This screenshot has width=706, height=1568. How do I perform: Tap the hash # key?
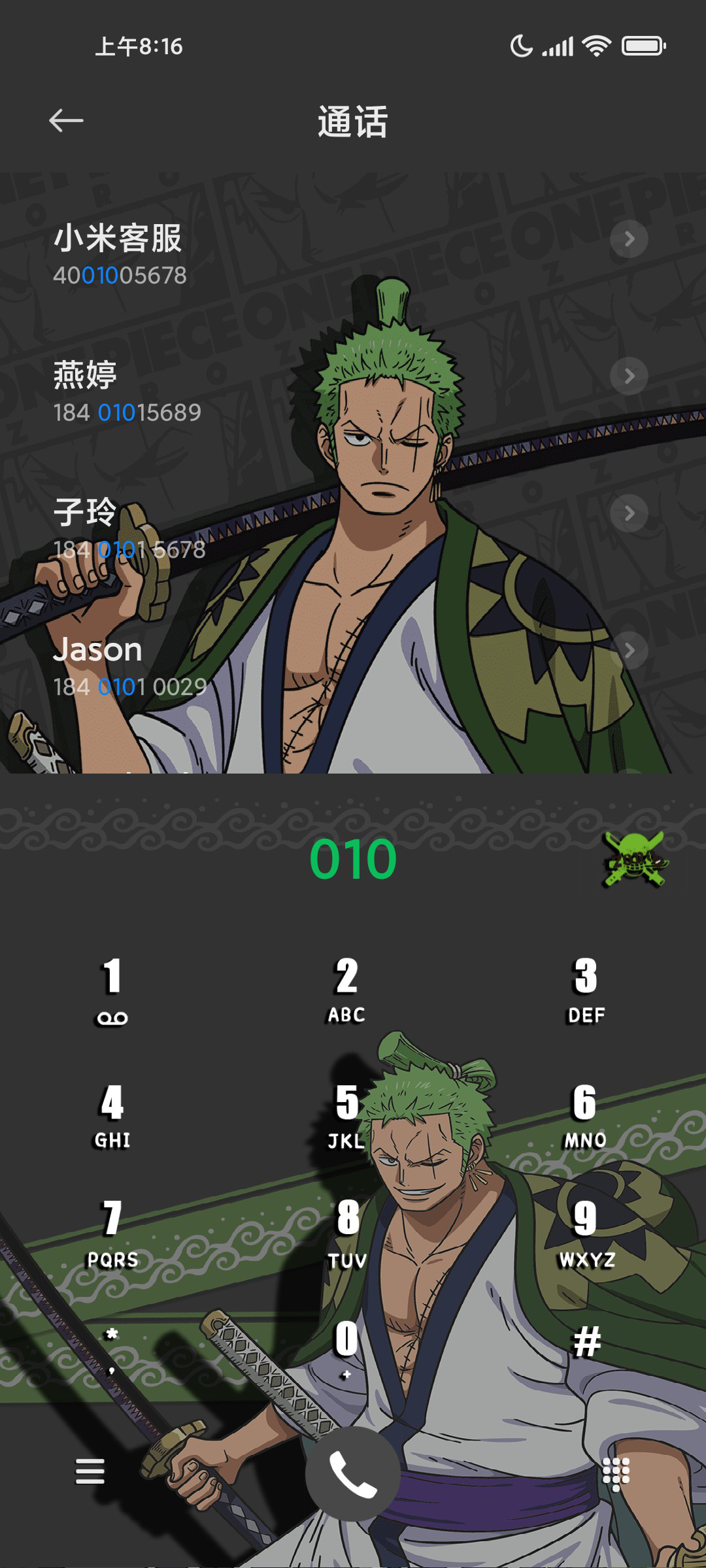click(586, 1343)
